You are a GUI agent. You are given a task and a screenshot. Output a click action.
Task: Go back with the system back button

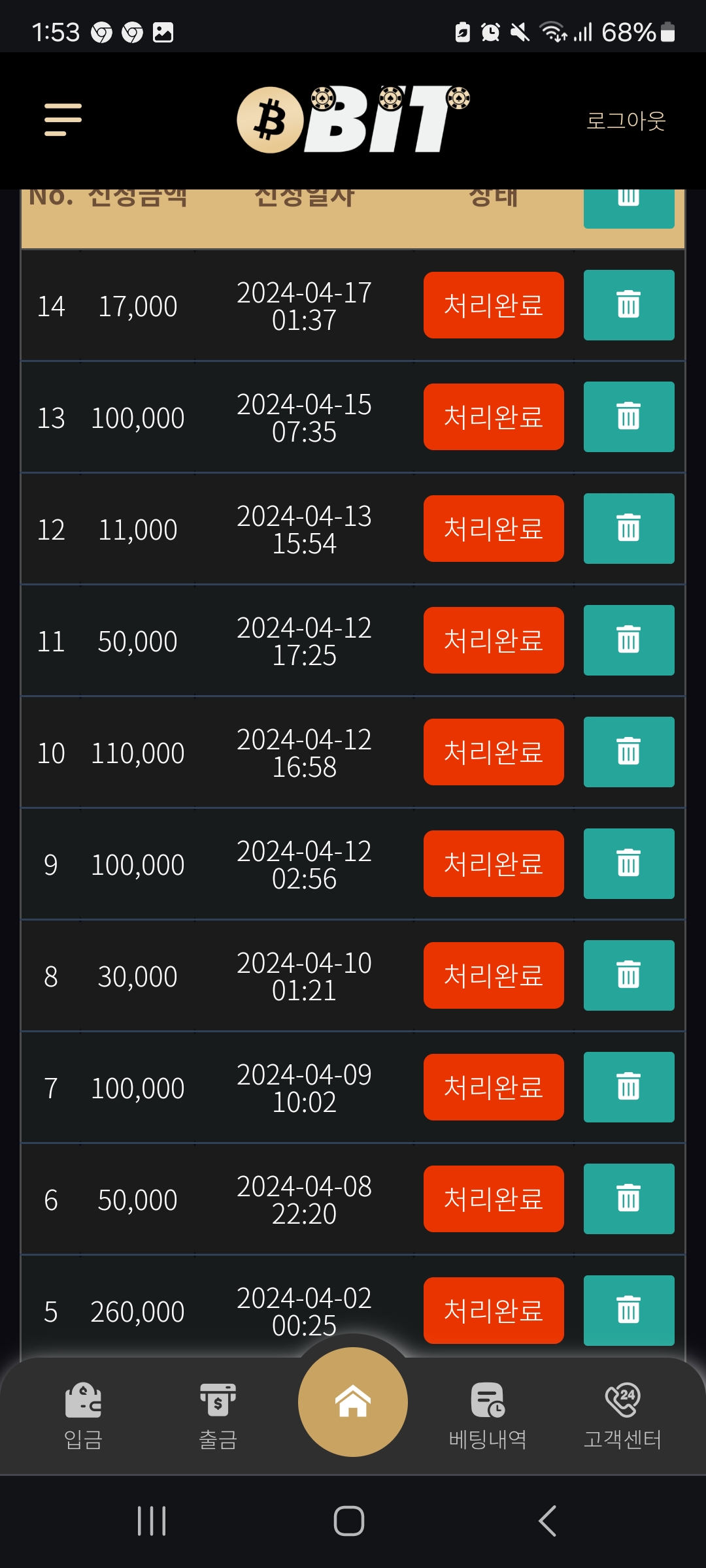(x=548, y=1521)
